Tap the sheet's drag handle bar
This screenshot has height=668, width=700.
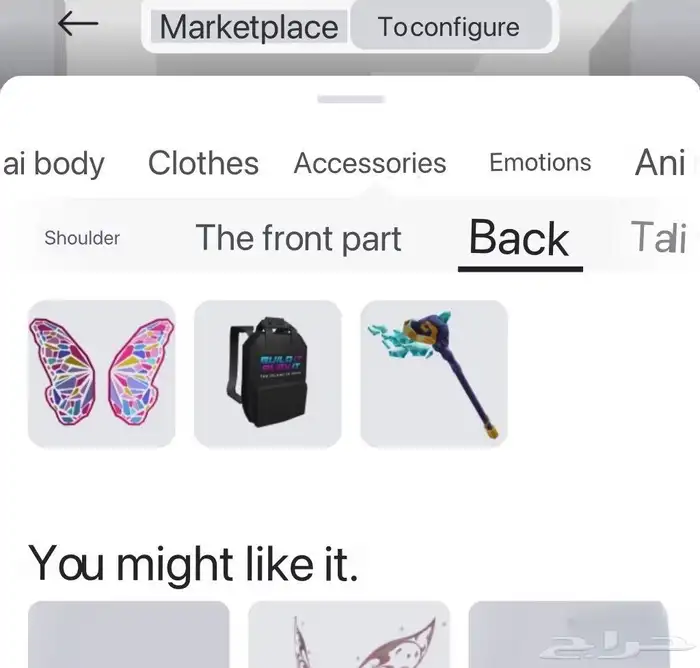click(350, 99)
